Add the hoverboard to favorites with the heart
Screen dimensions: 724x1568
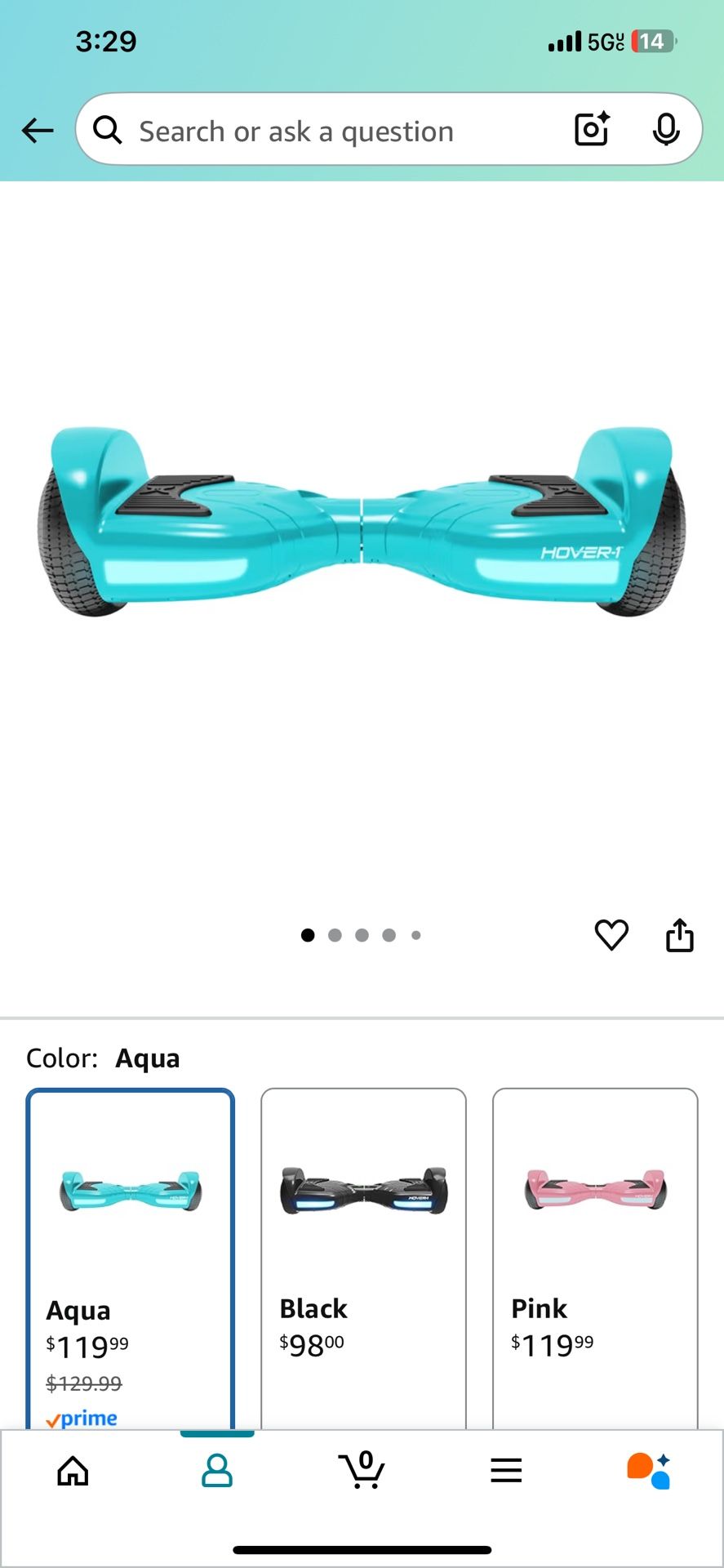point(611,935)
